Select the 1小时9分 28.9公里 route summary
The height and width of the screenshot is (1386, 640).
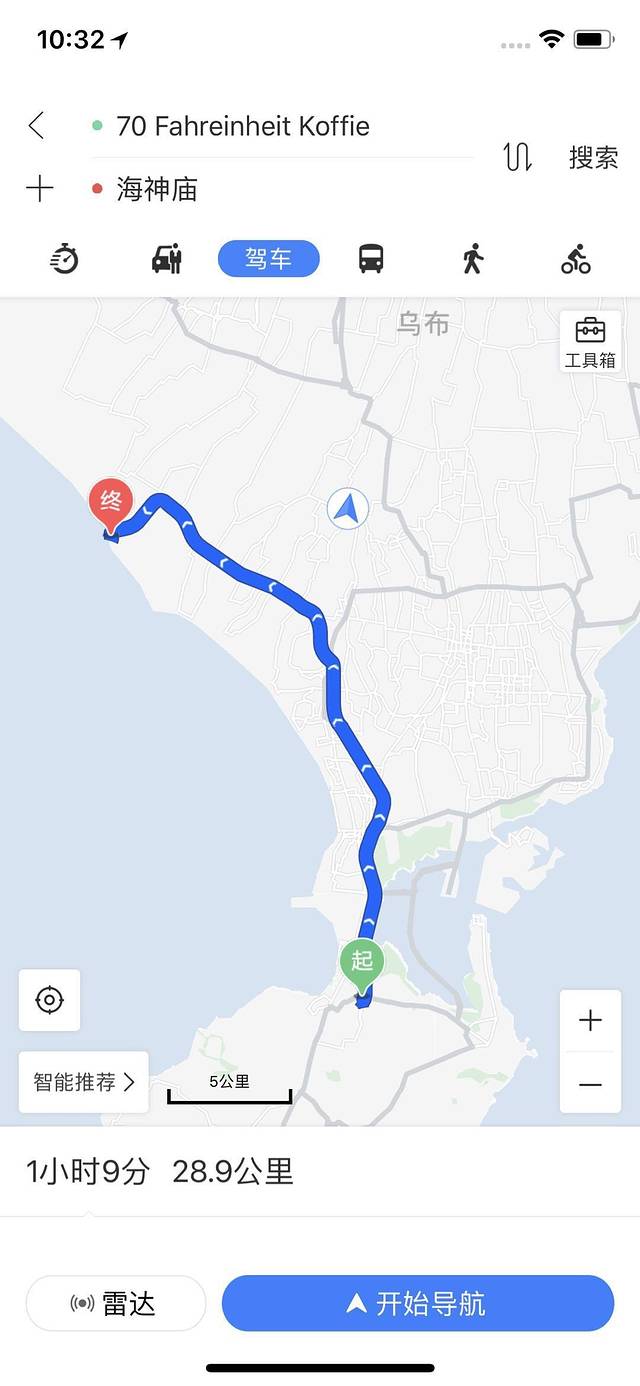[x=160, y=1172]
